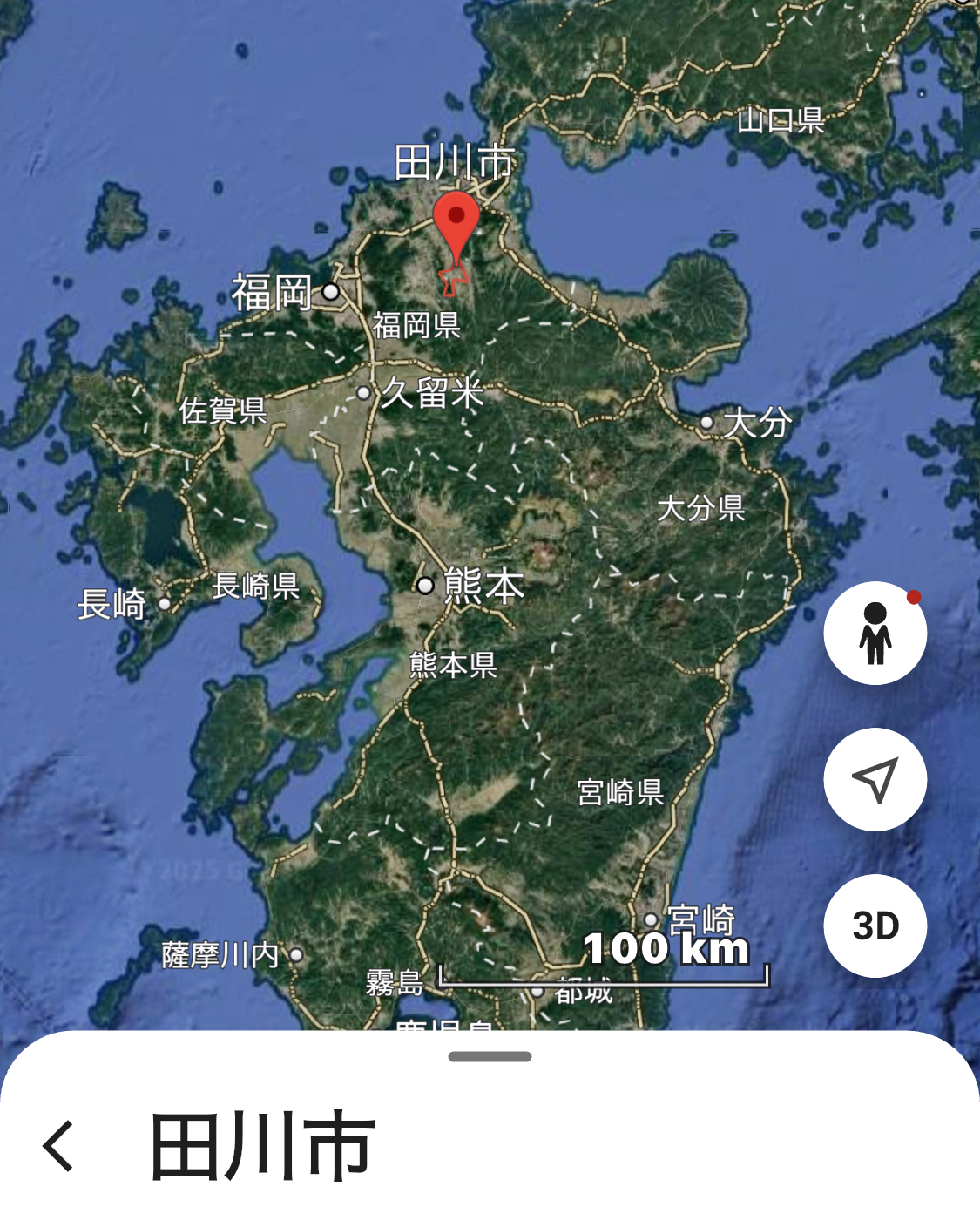
Task: Switch the map to 3D view
Action: tap(875, 926)
